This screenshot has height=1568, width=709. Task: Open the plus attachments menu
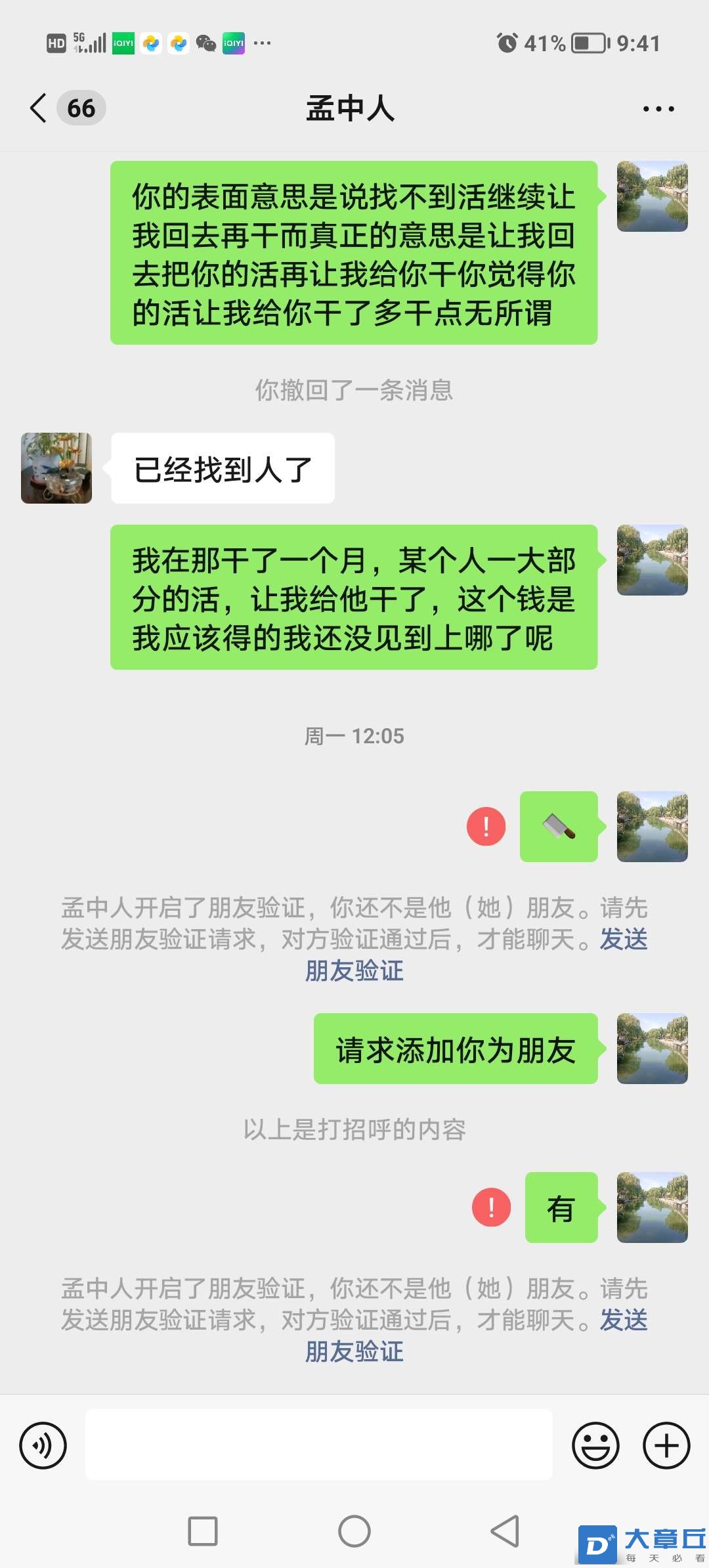click(x=666, y=1445)
